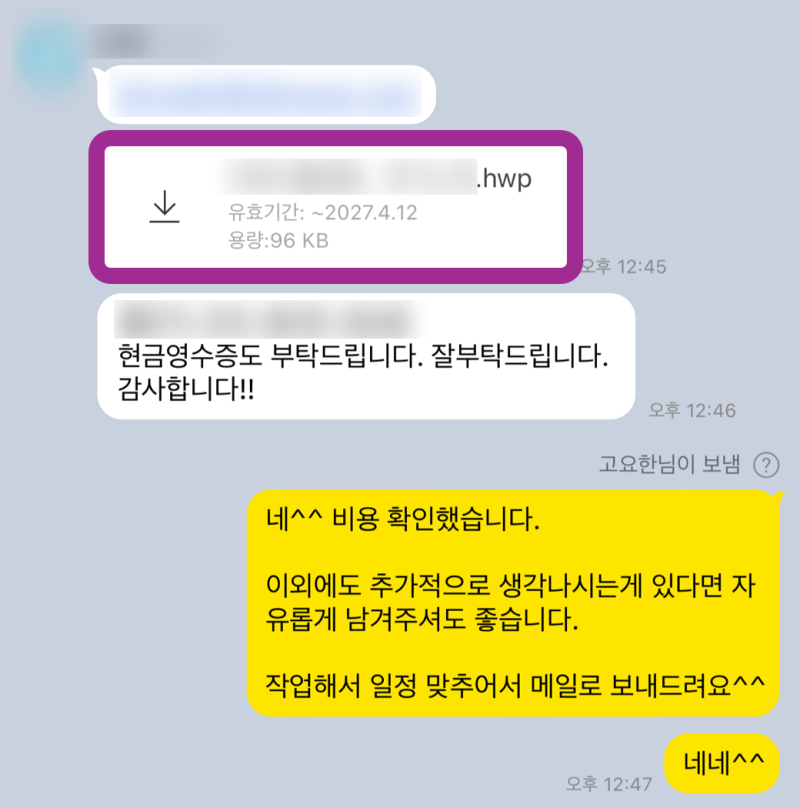The image size is (800, 808).
Task: Open the blurred link message bubble
Action: pyautogui.click(x=265, y=95)
